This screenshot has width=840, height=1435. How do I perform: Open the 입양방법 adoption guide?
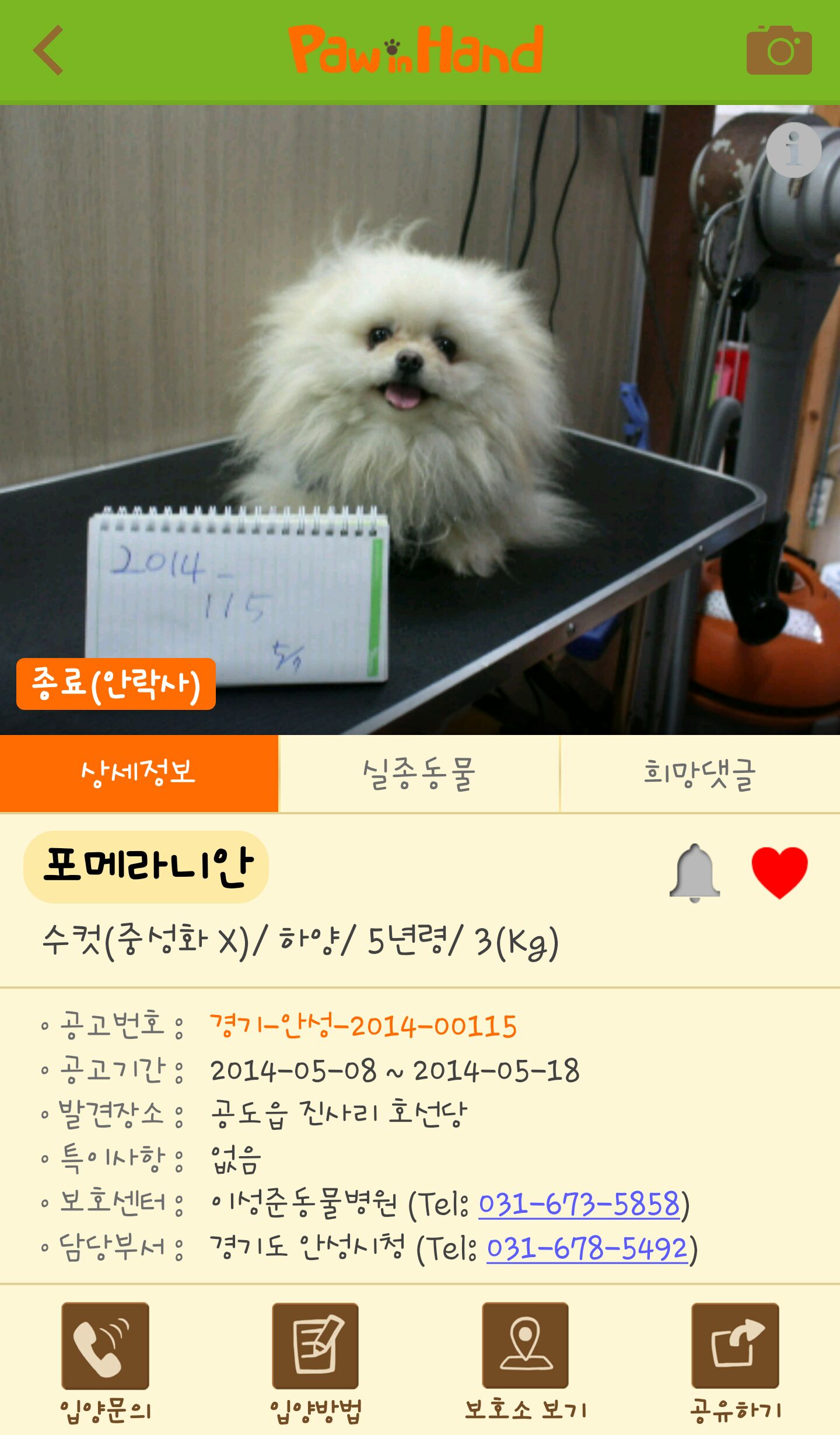tap(315, 1346)
